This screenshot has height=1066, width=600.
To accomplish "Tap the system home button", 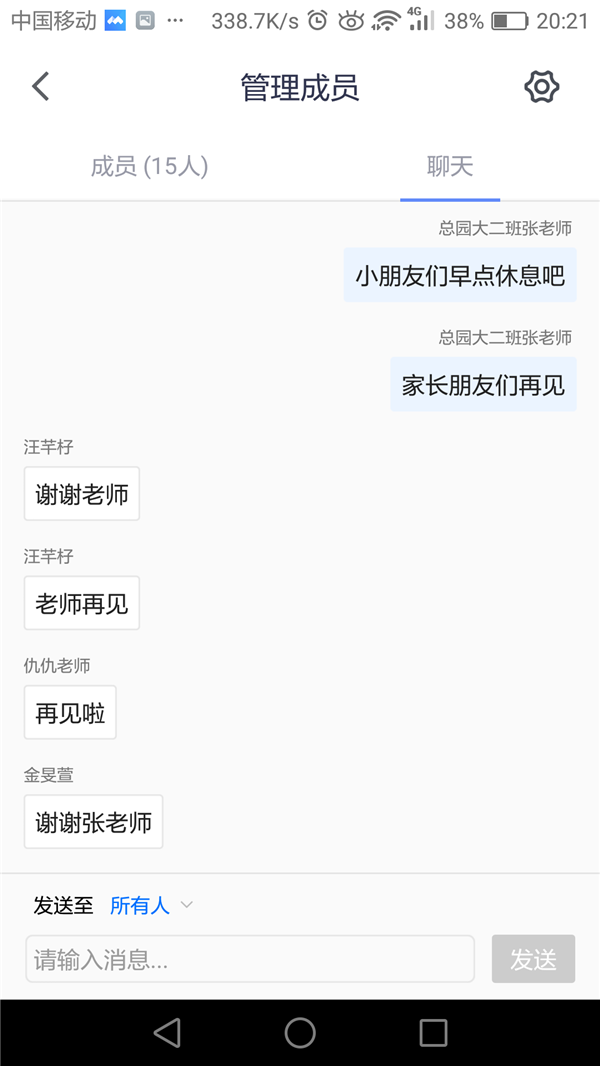I will point(300,1033).
